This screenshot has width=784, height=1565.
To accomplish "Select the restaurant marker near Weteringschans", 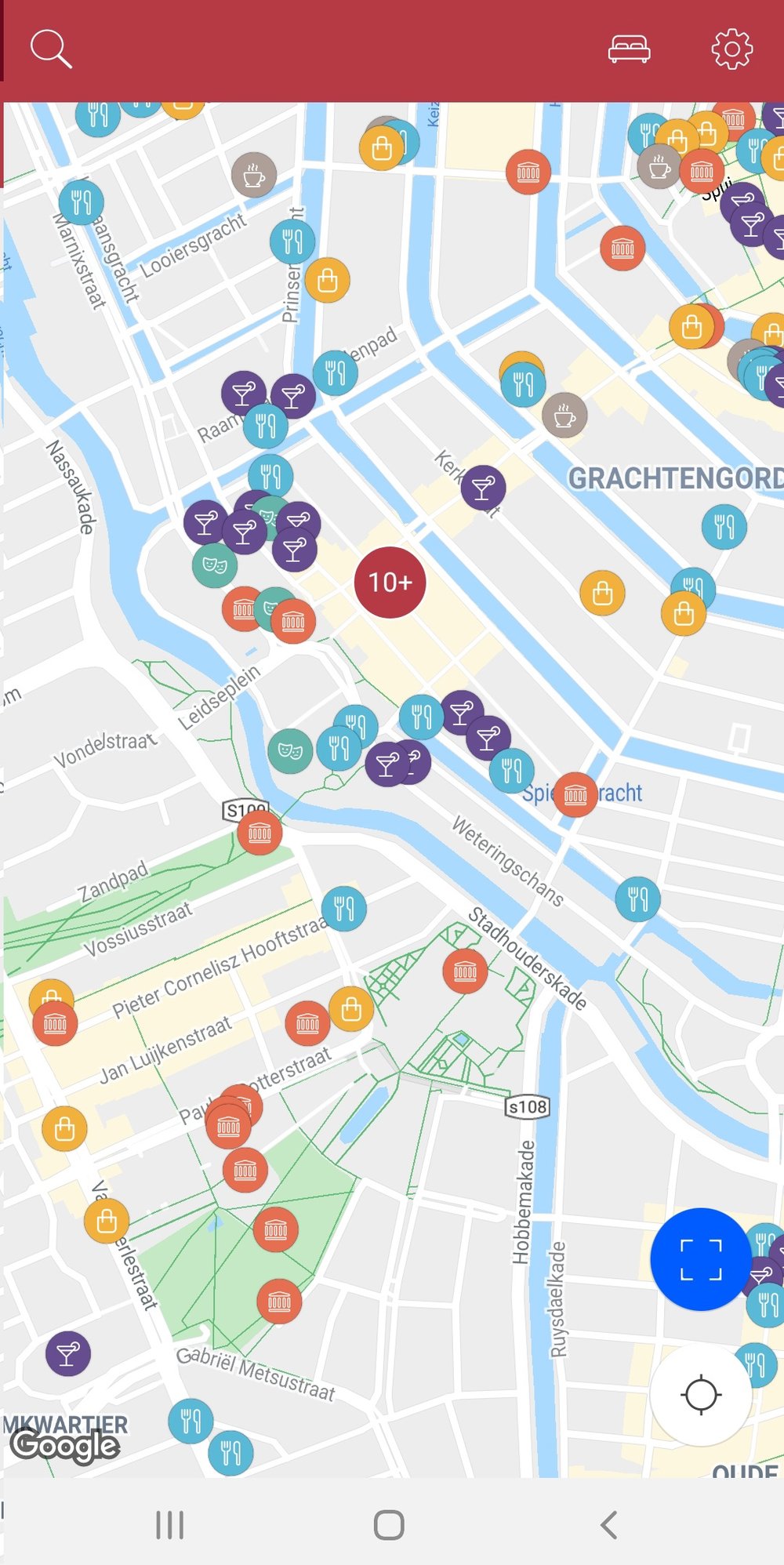I will 637,899.
